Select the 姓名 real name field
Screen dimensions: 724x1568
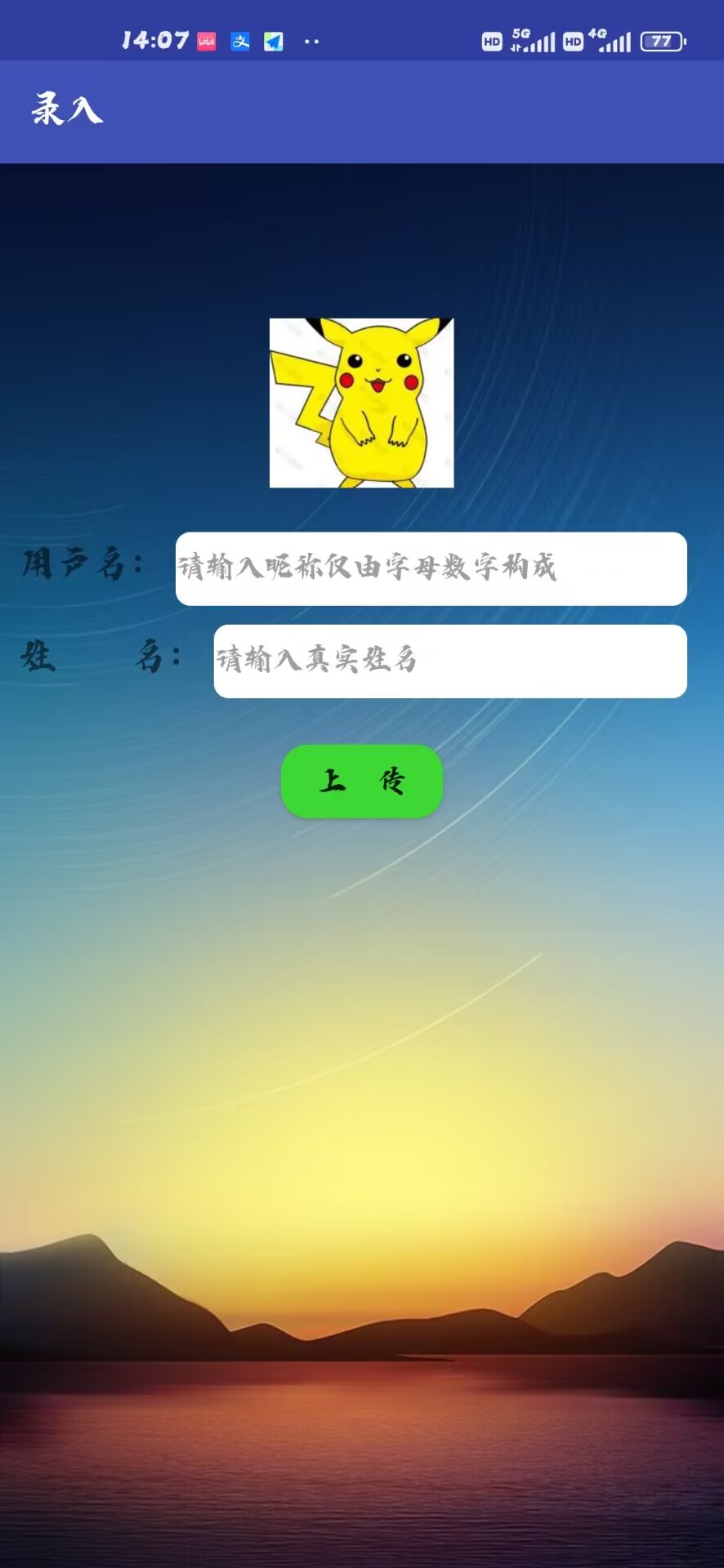[449, 661]
